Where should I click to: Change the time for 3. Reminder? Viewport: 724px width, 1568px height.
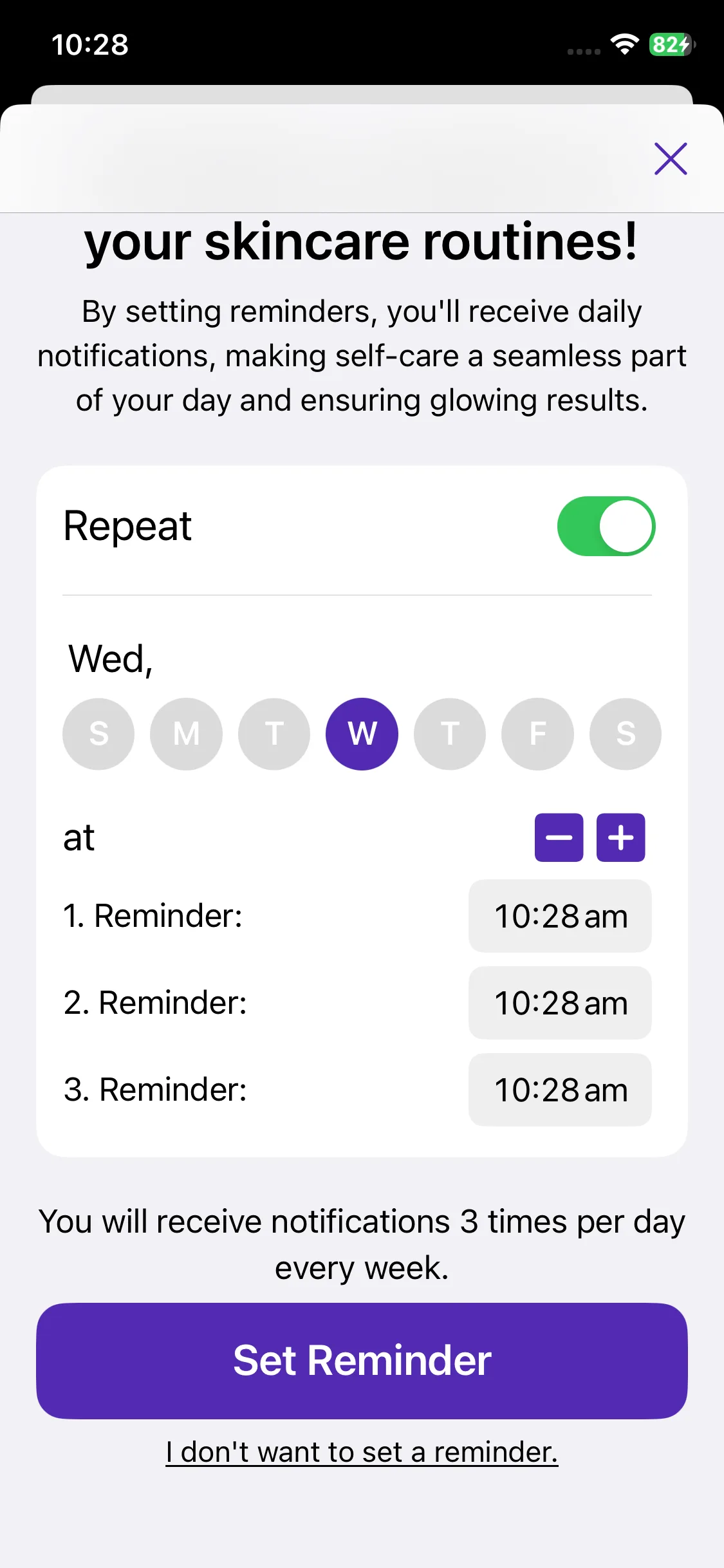tap(560, 1090)
